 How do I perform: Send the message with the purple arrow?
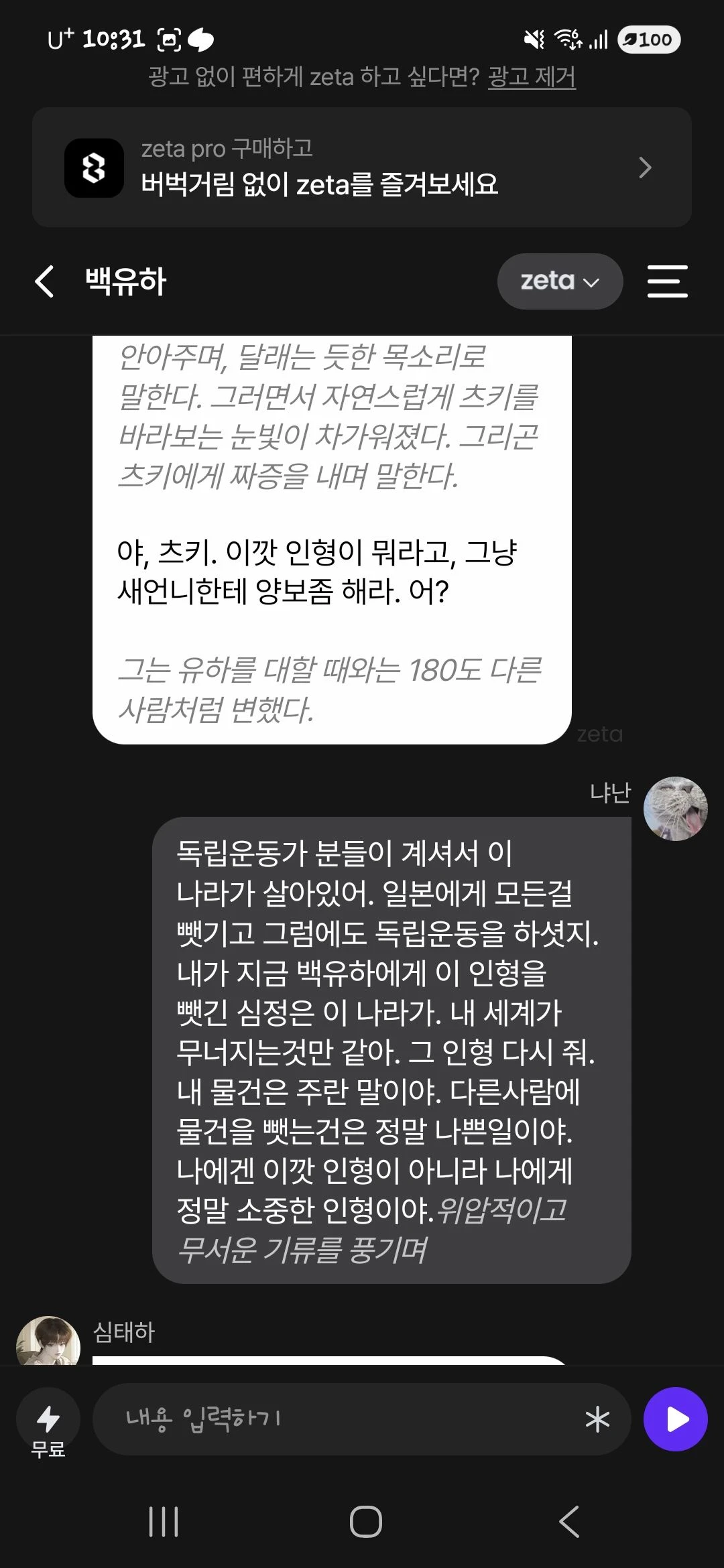(x=675, y=1419)
